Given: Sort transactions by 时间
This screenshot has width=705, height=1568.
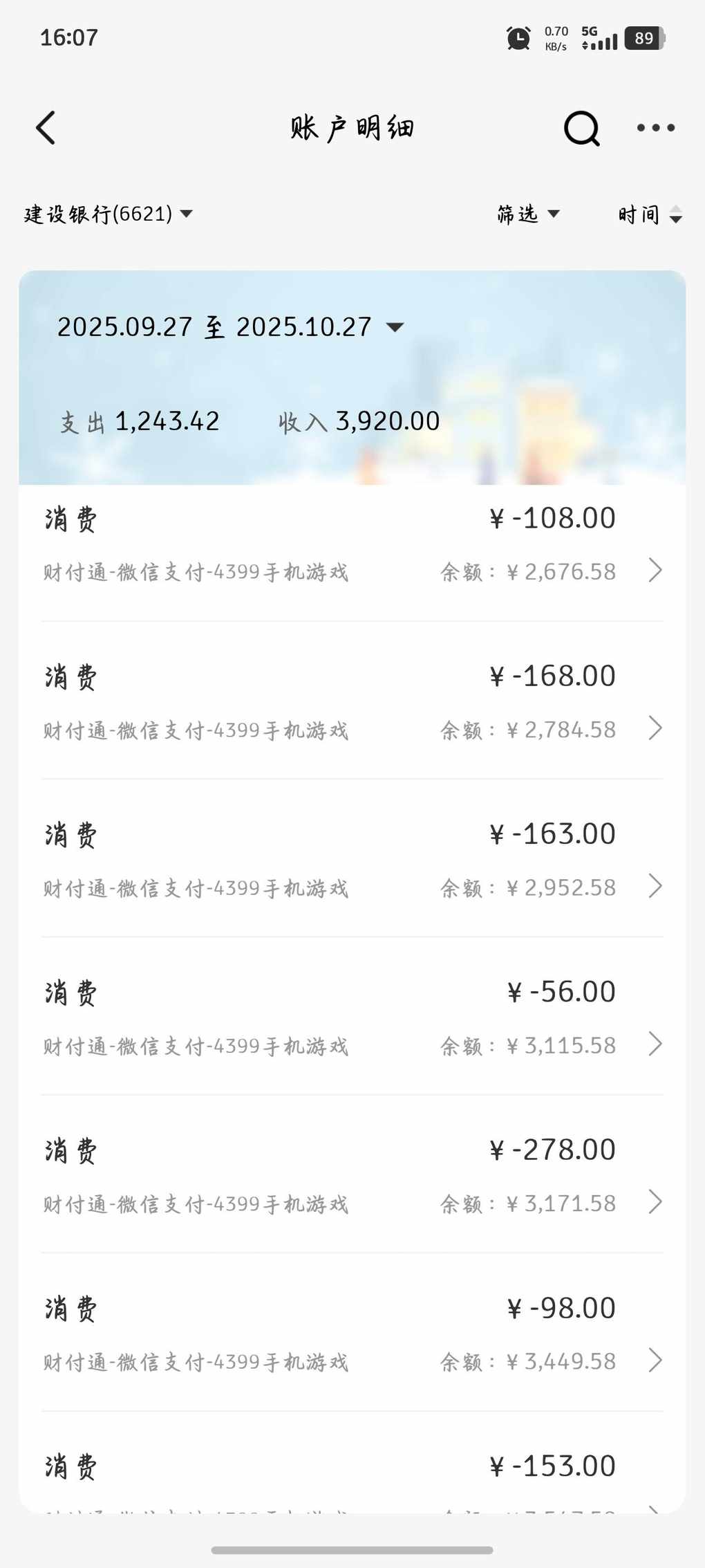Looking at the screenshot, I should [x=650, y=215].
